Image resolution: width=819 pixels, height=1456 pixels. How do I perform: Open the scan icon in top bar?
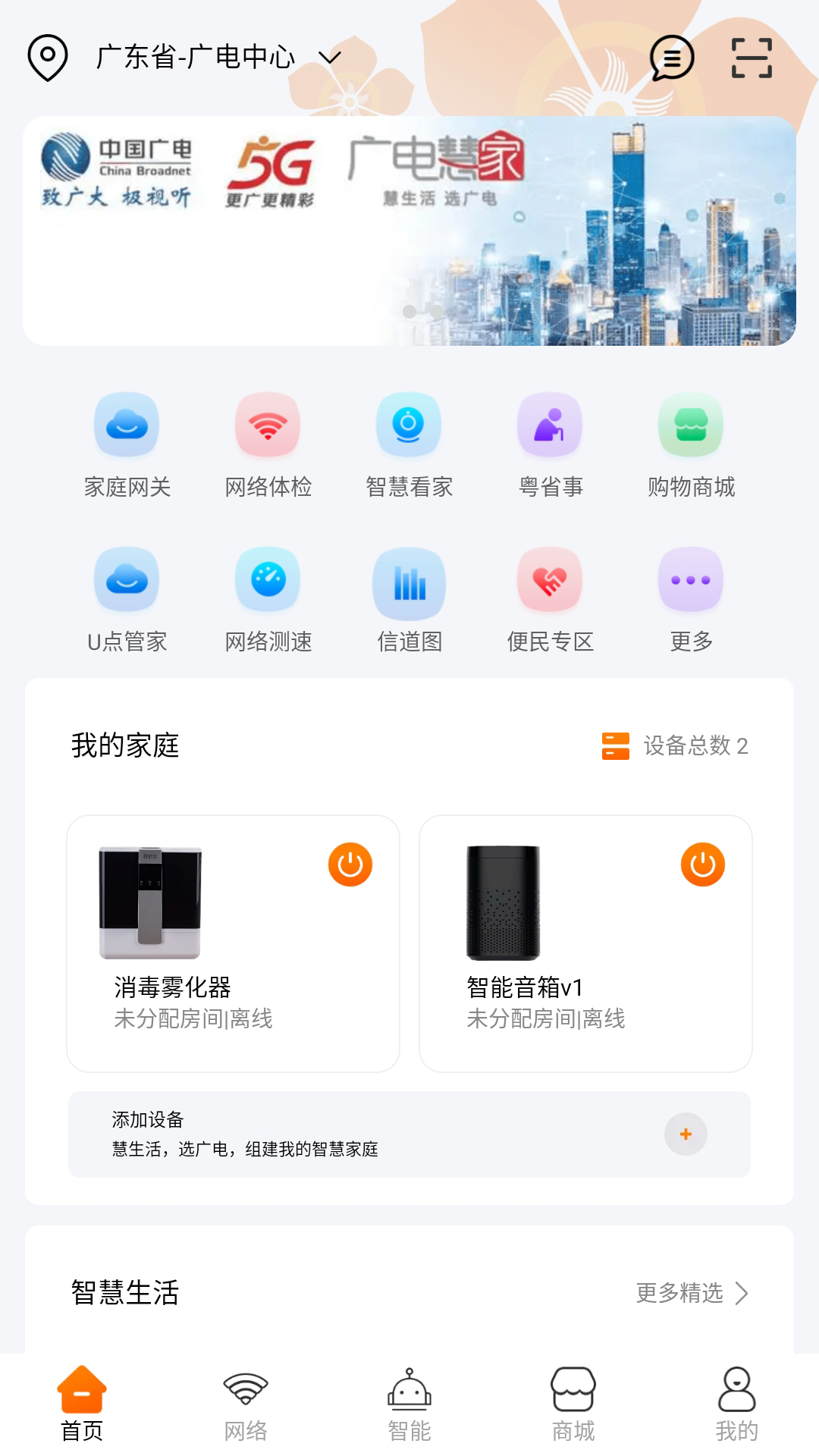750,58
